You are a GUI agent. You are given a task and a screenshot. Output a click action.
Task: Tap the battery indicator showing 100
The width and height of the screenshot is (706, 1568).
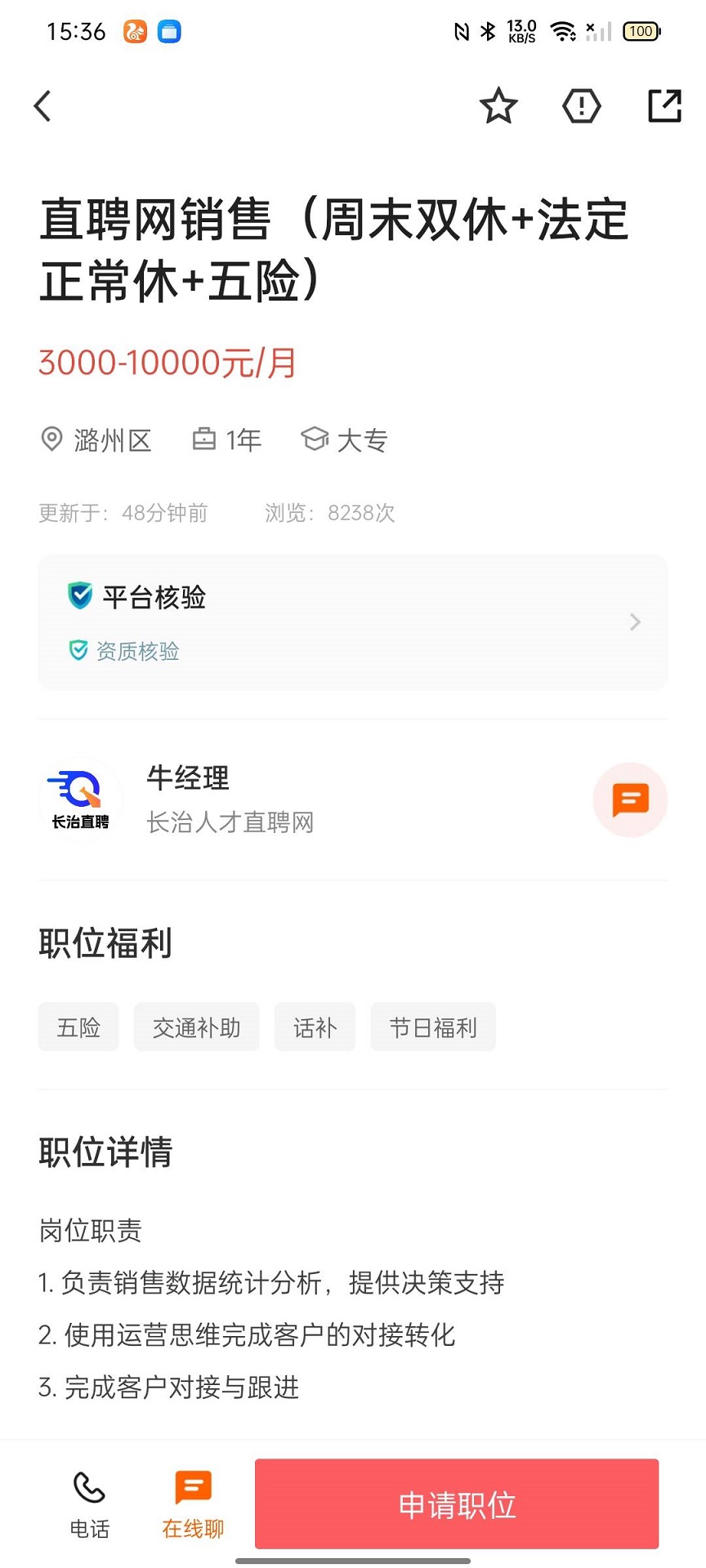point(642,31)
